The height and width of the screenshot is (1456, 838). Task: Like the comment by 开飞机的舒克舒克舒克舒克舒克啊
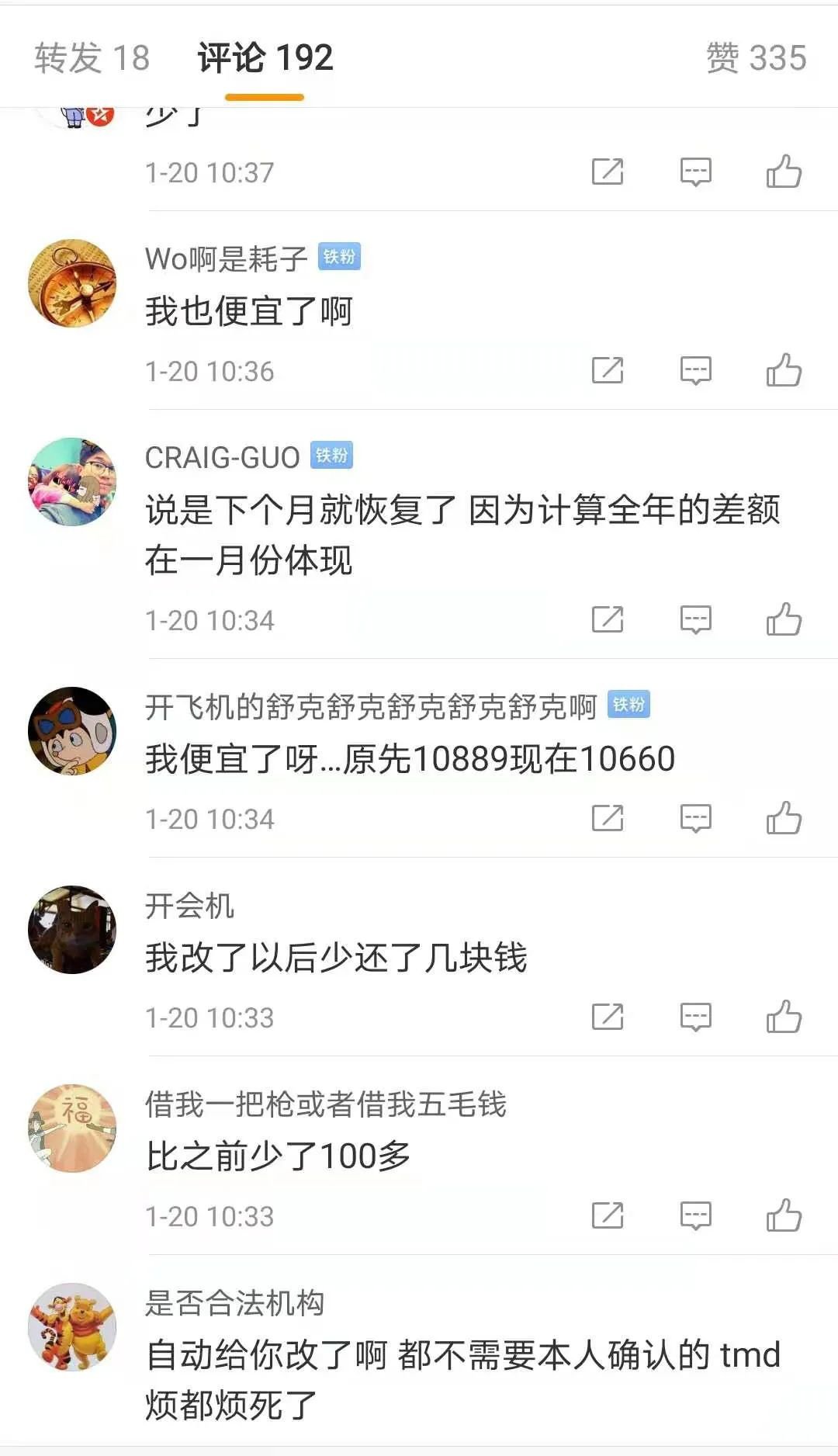784,818
